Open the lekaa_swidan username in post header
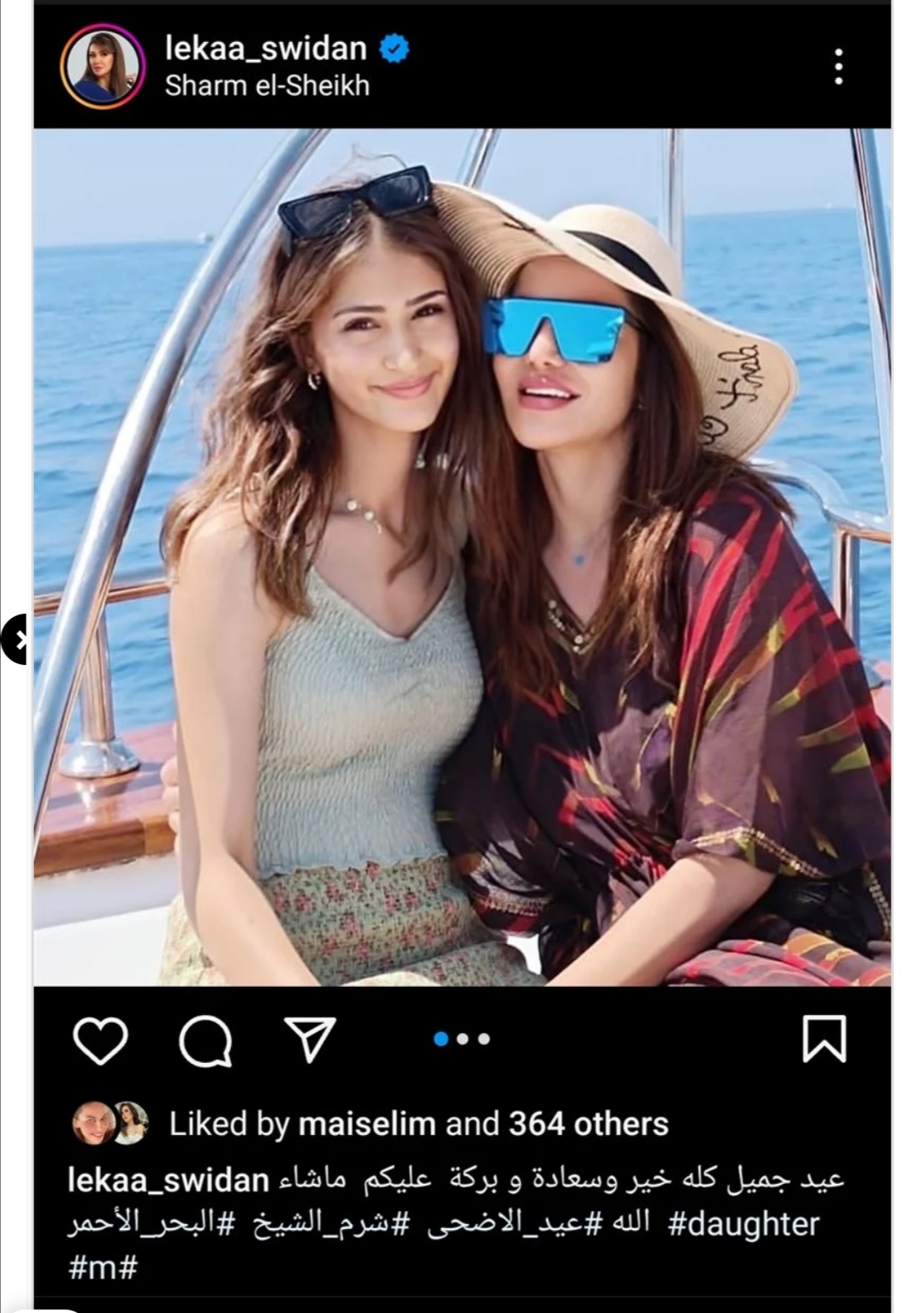 pyautogui.click(x=265, y=49)
